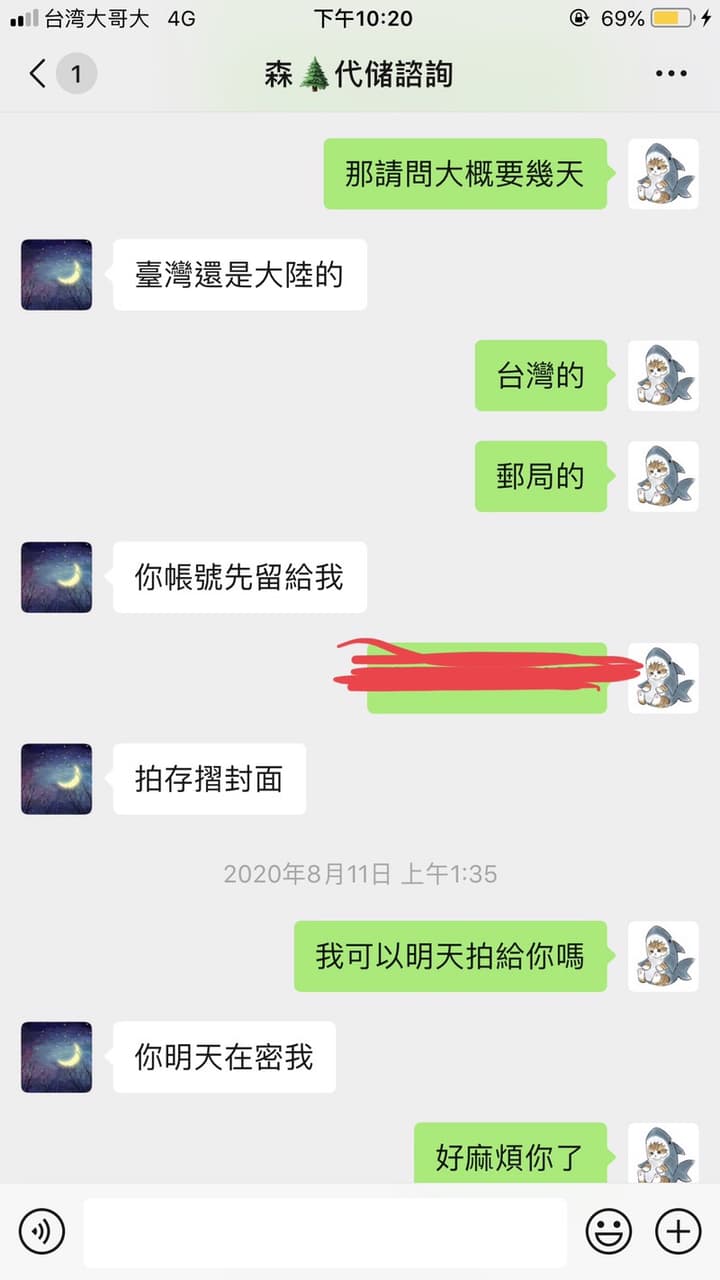Go back to the chat list
Screen dimensions: 720x1280
(x=38, y=73)
